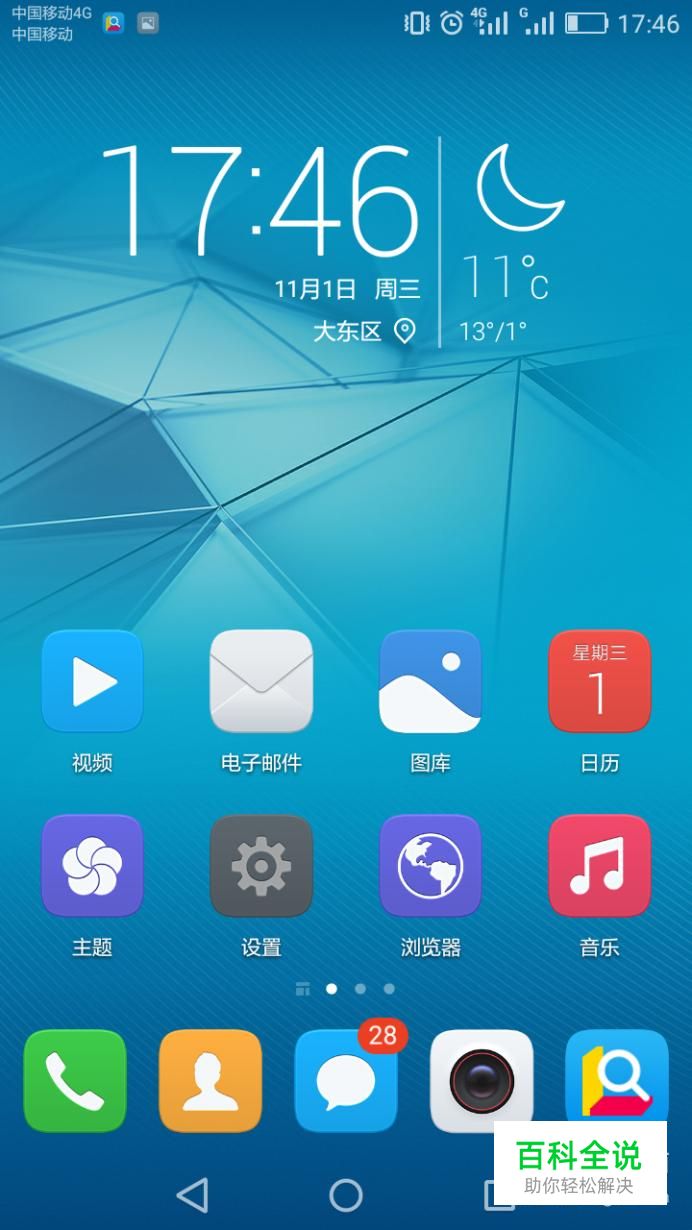Launch the 浏览器 browser
The image size is (692, 1230).
click(x=430, y=866)
